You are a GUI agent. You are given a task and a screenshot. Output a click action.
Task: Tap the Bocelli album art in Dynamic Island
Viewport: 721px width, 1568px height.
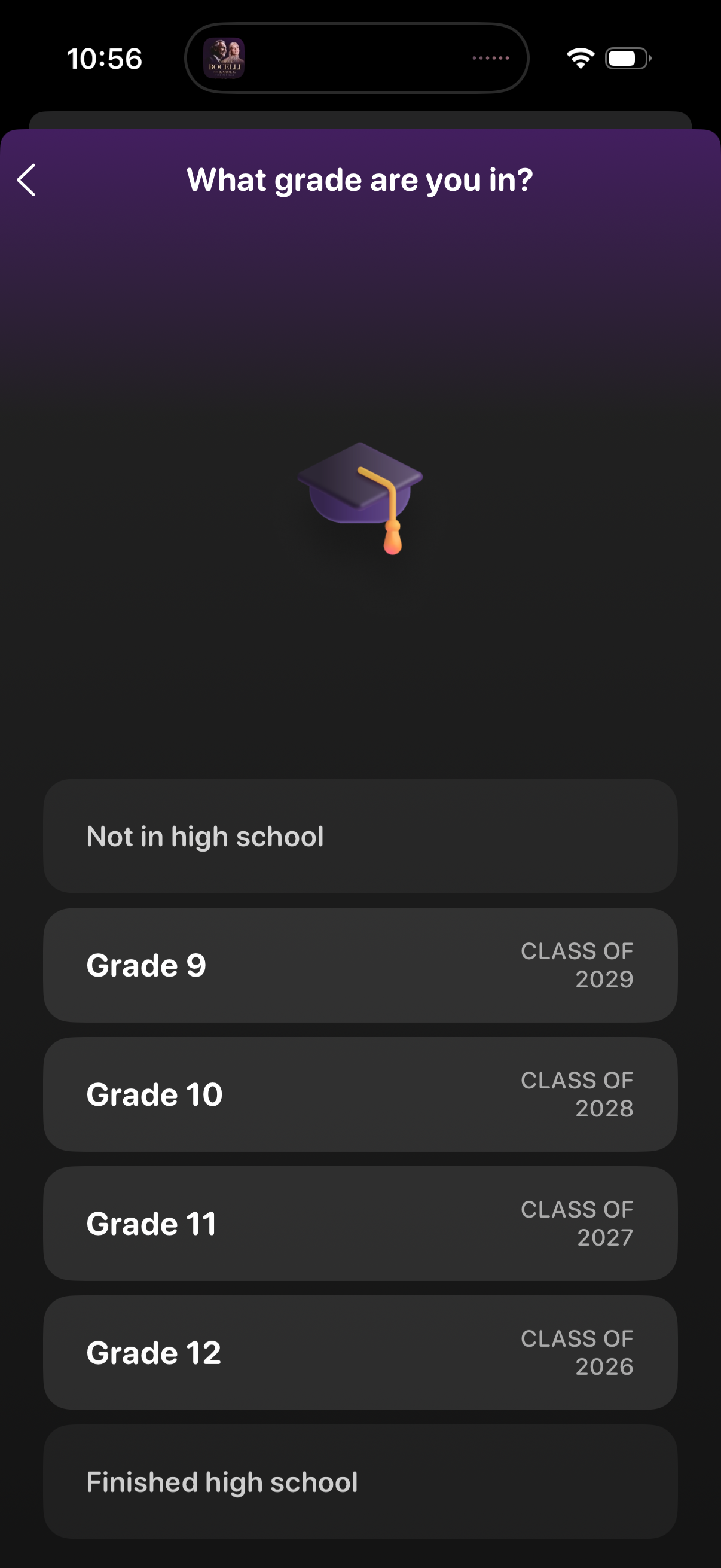click(224, 58)
